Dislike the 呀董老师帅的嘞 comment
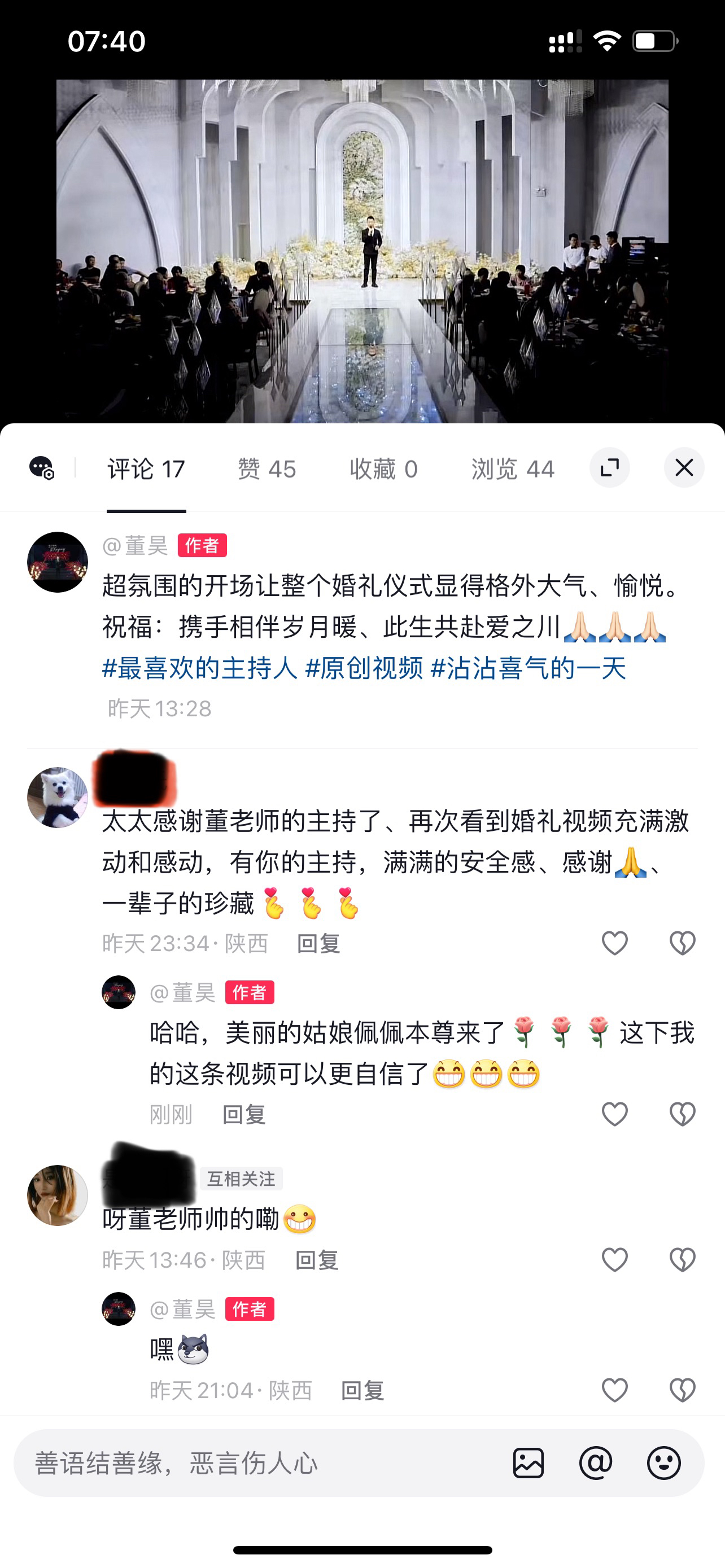The height and width of the screenshot is (1568, 725). tap(682, 1259)
